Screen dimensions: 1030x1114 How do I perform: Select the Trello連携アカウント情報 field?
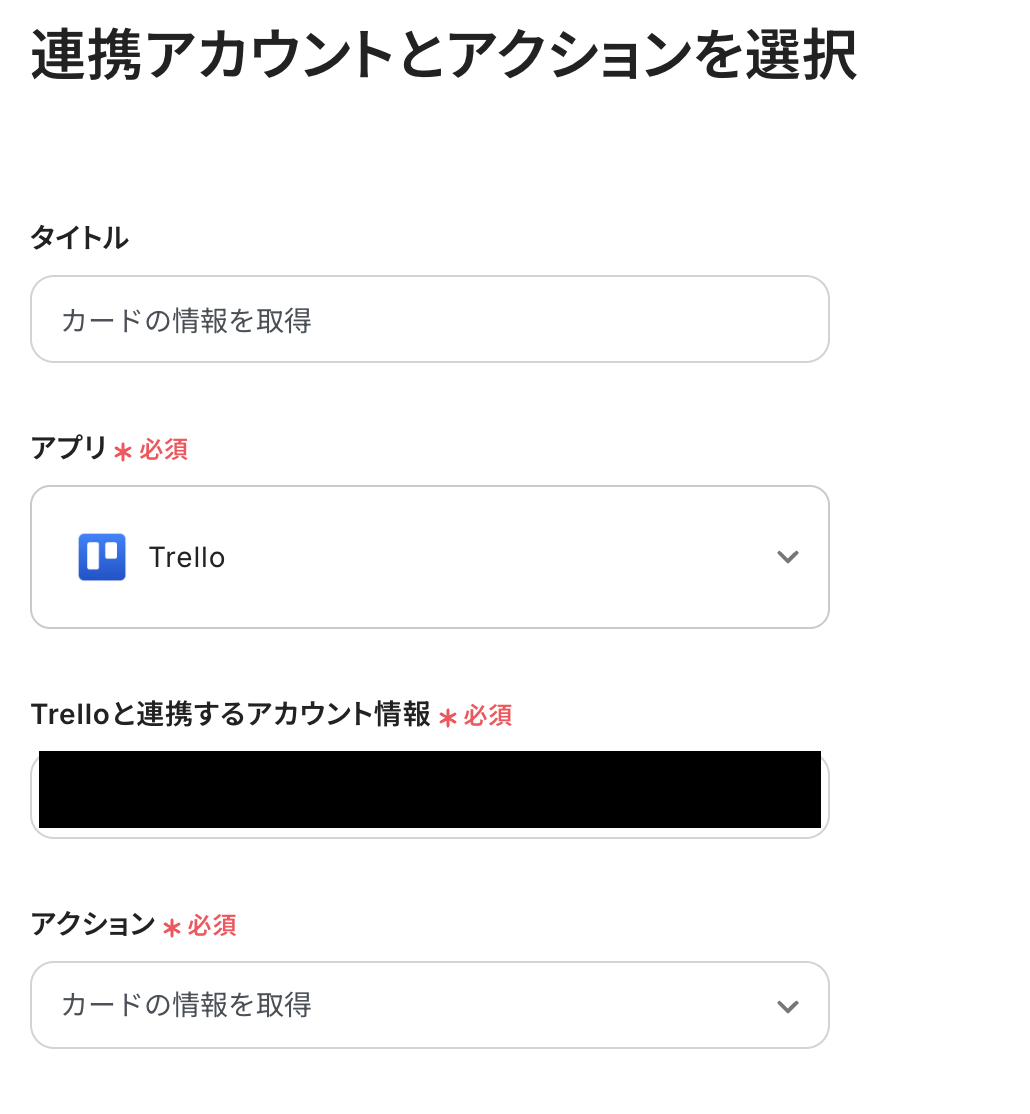coord(430,792)
